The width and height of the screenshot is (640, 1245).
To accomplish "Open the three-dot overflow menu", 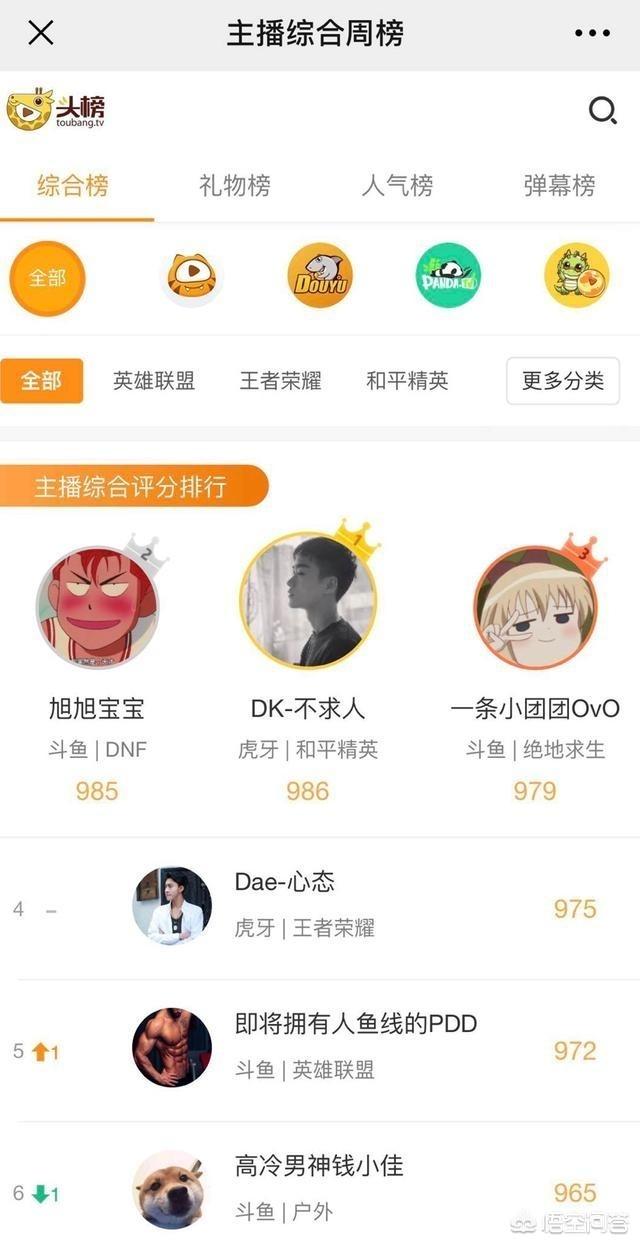I will 592,33.
